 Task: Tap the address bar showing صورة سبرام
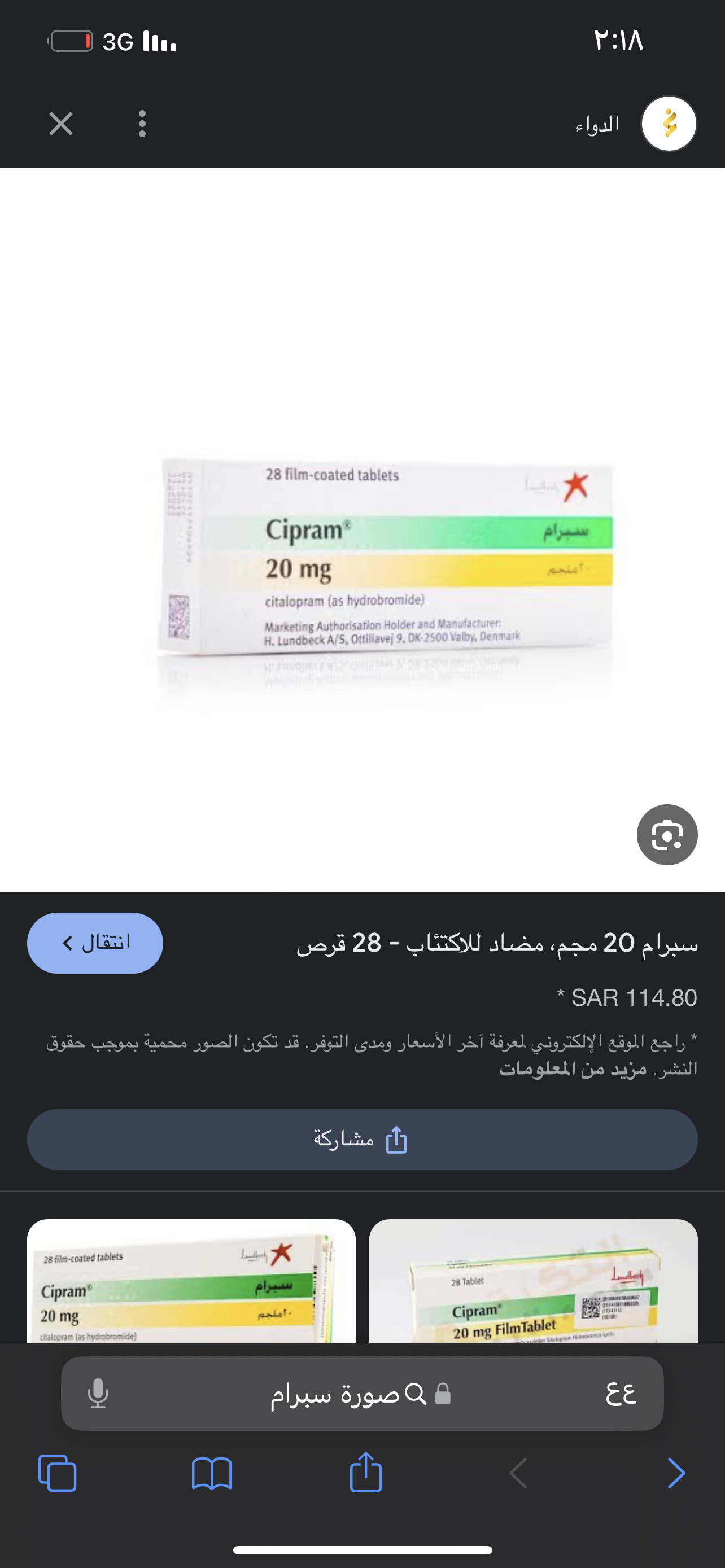[353, 1393]
